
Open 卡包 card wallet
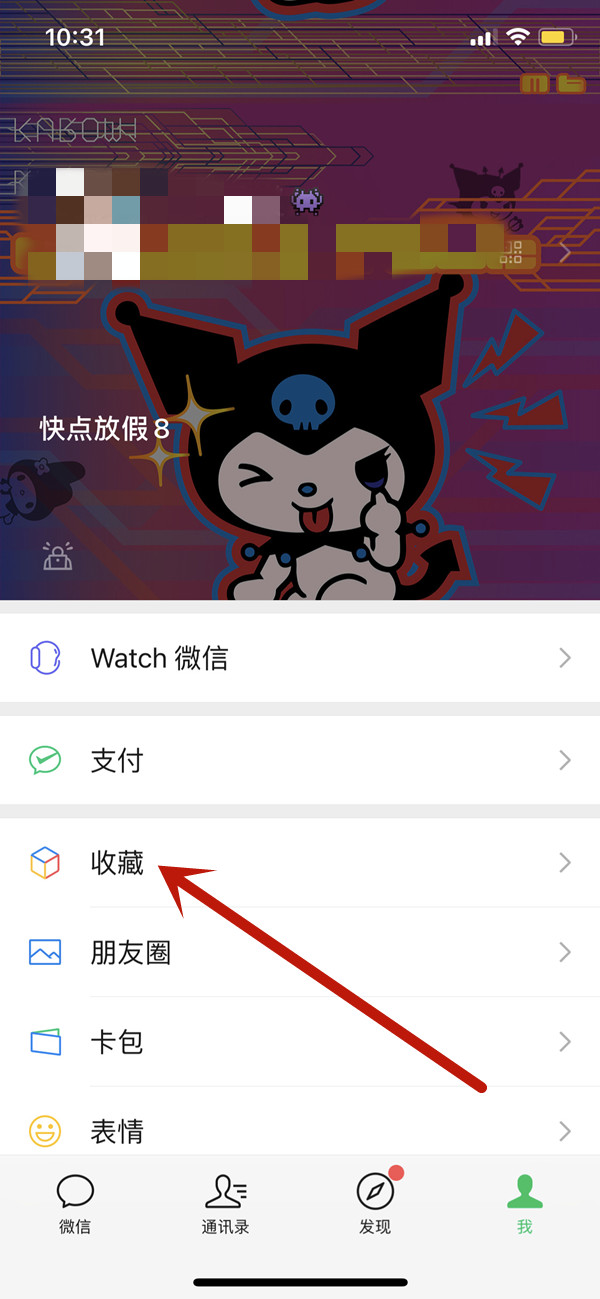coord(300,1042)
